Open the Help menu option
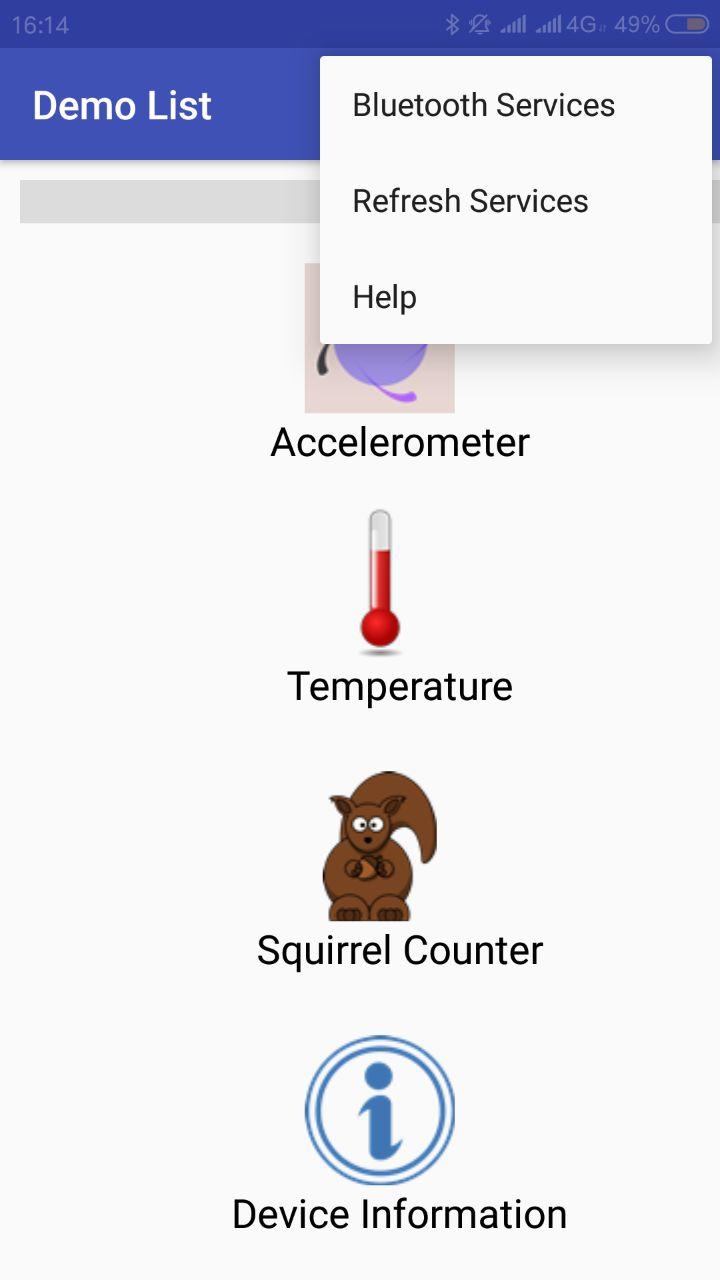 (x=515, y=297)
